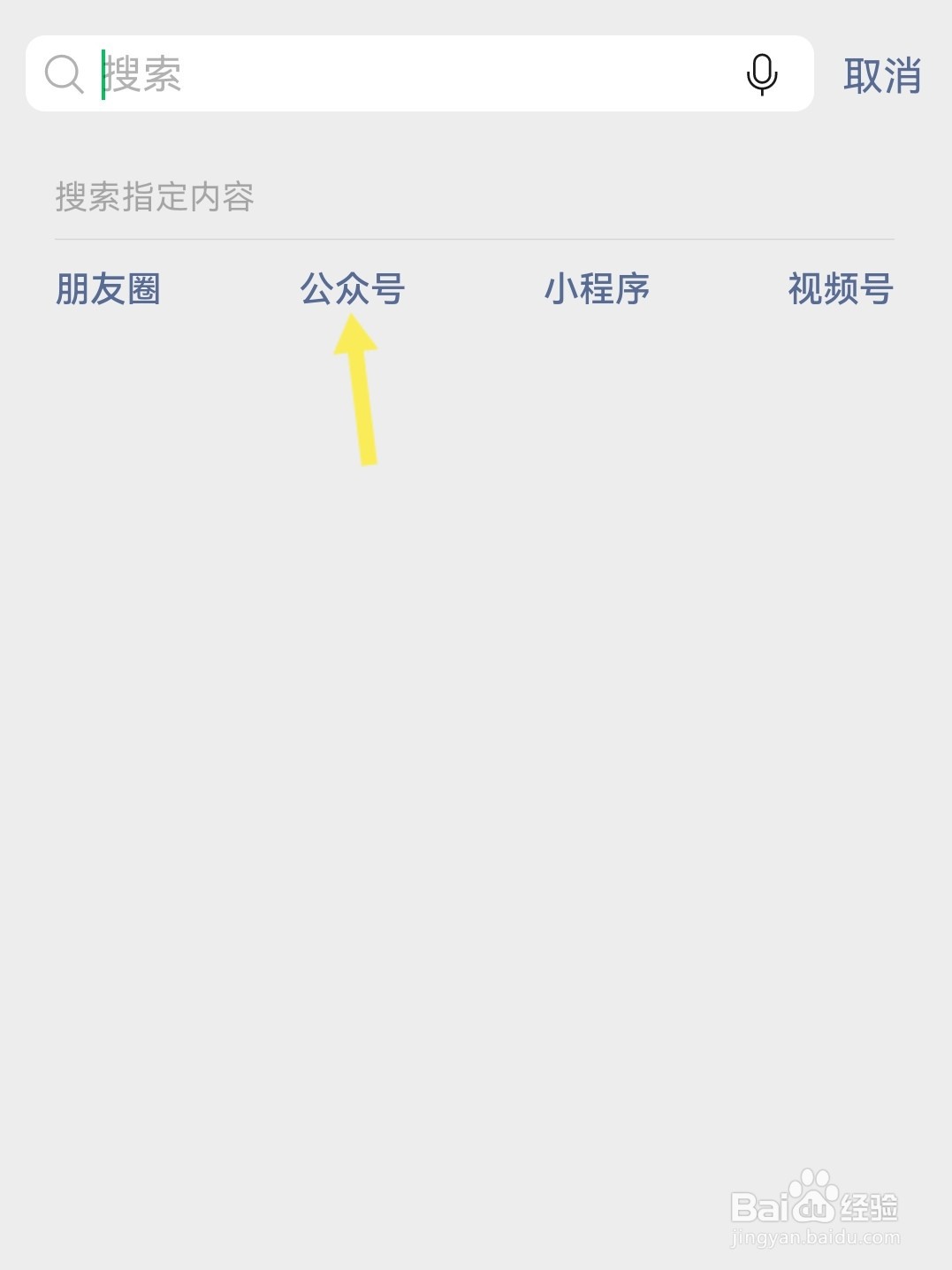Tap 取消 to cancel searching
Viewport: 952px width, 1270px height.
(882, 77)
